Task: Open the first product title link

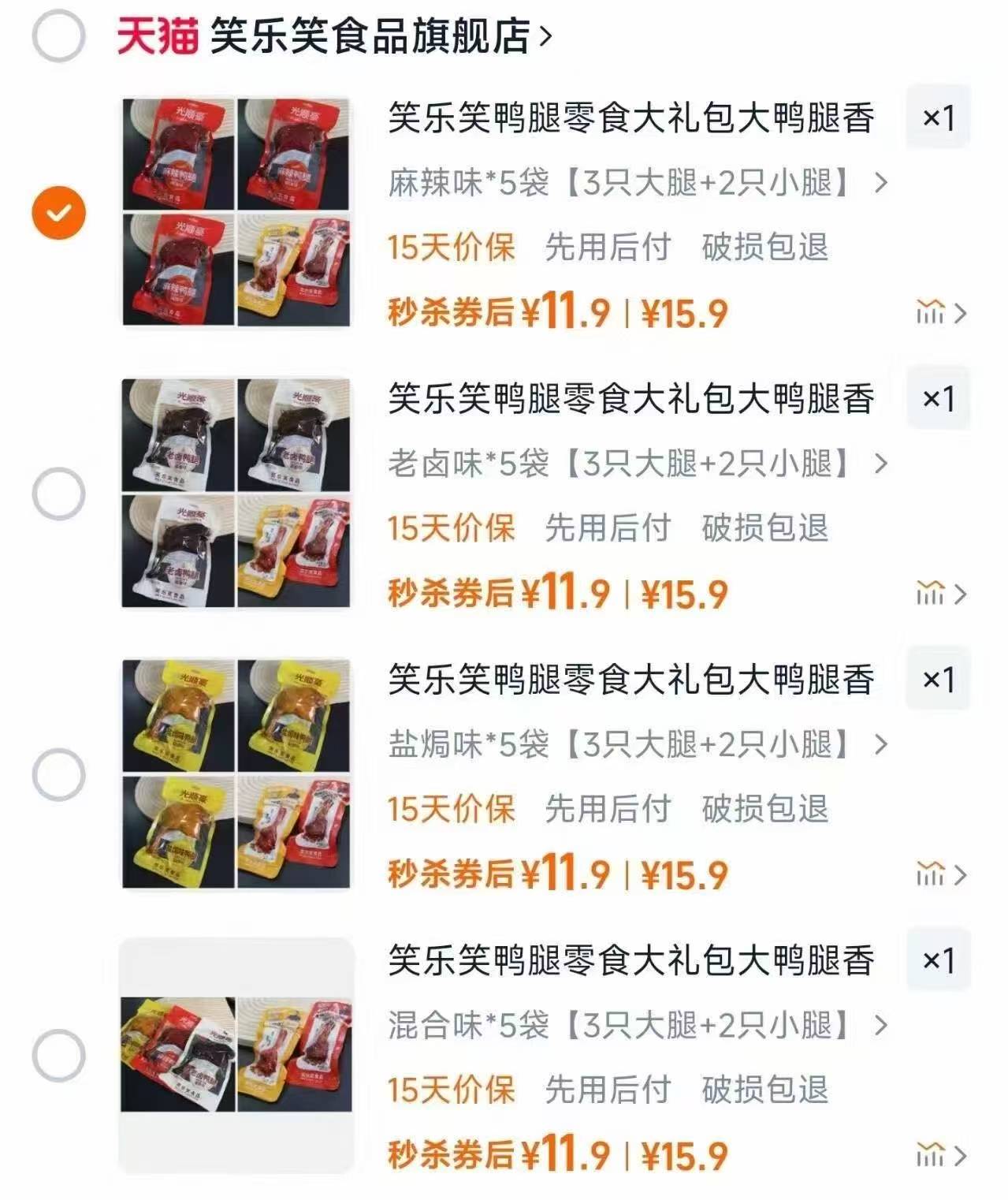Action: [x=630, y=120]
